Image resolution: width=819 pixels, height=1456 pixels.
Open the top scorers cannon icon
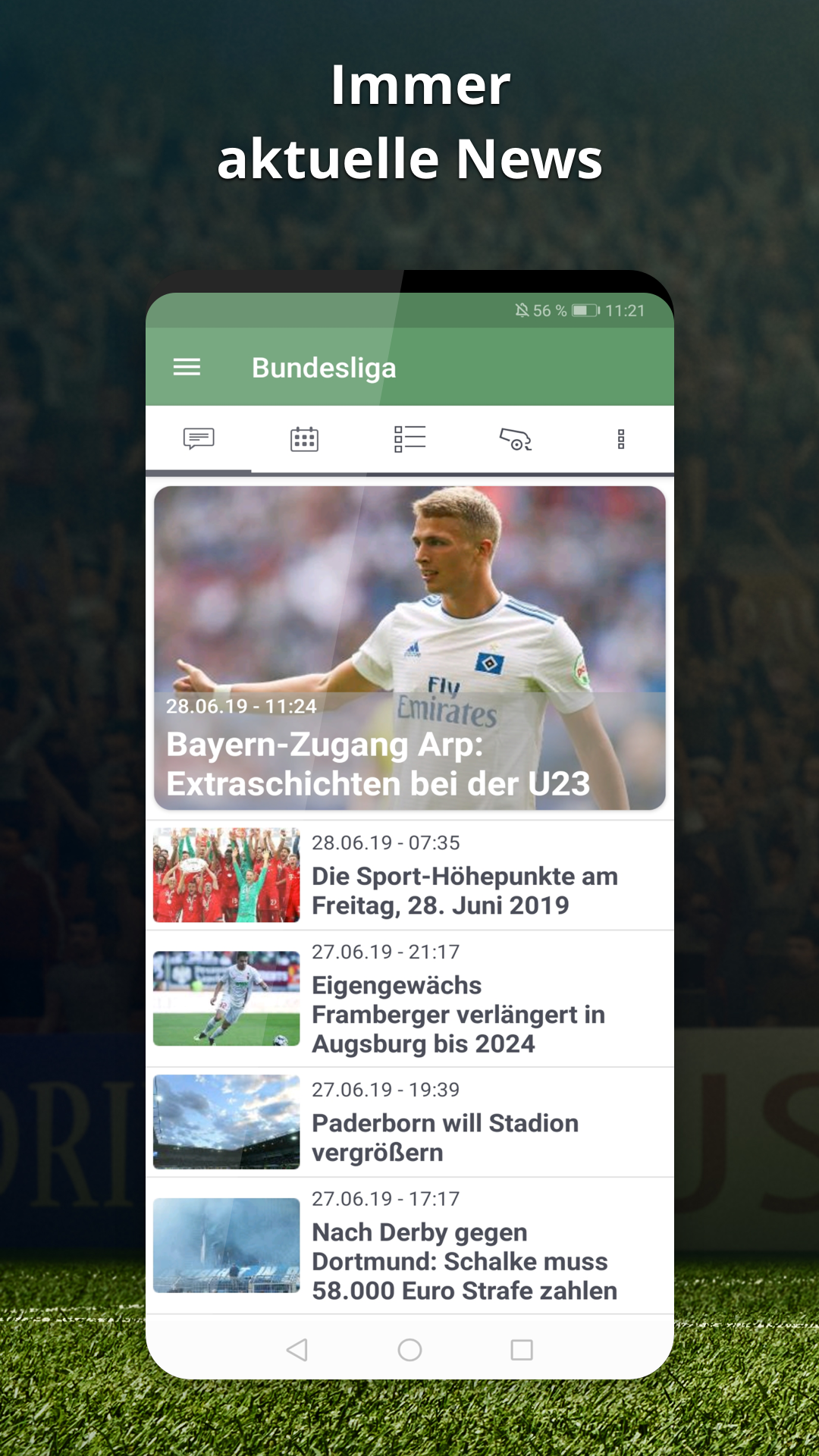point(516,438)
